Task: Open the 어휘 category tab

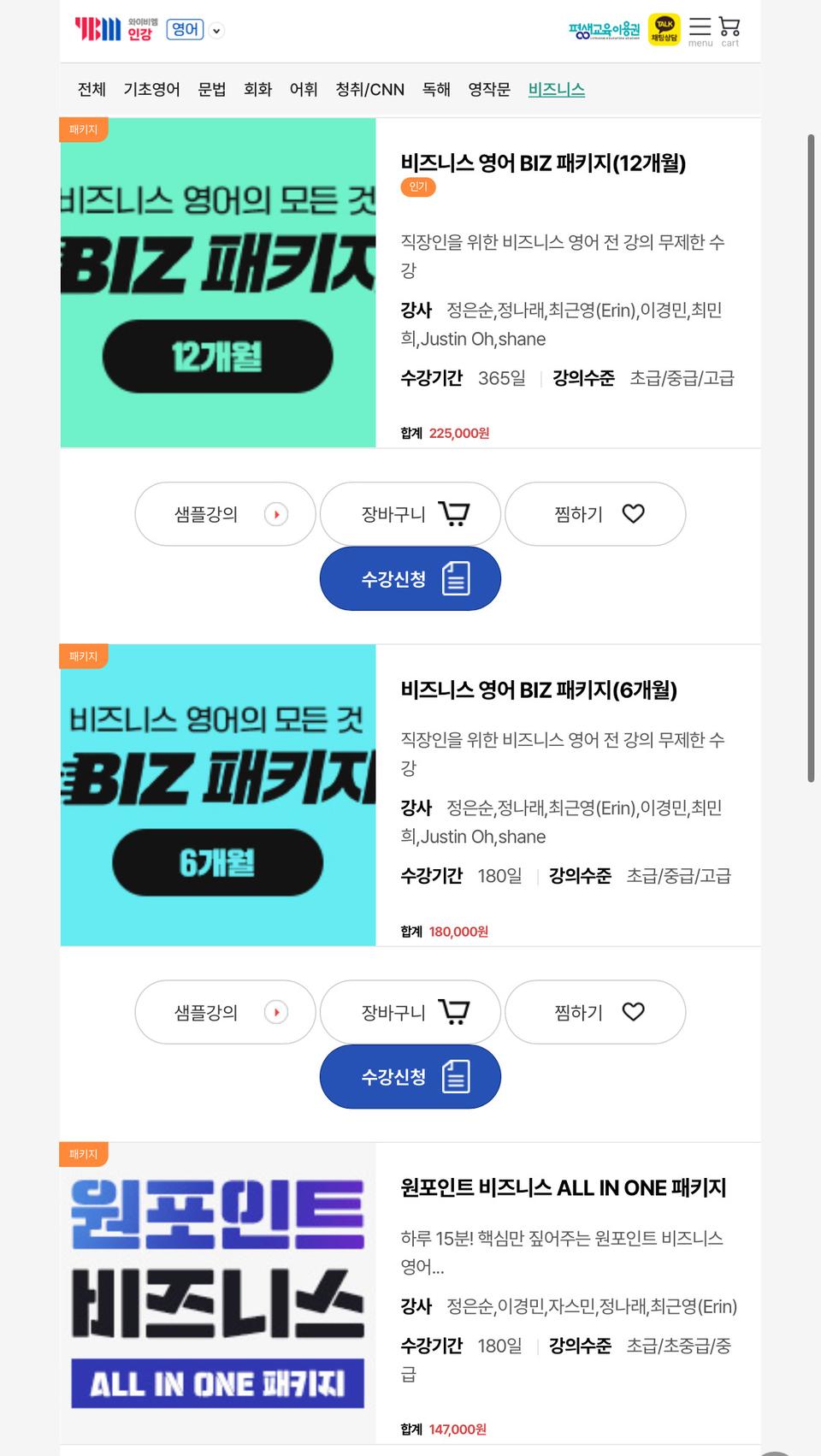Action: click(303, 89)
